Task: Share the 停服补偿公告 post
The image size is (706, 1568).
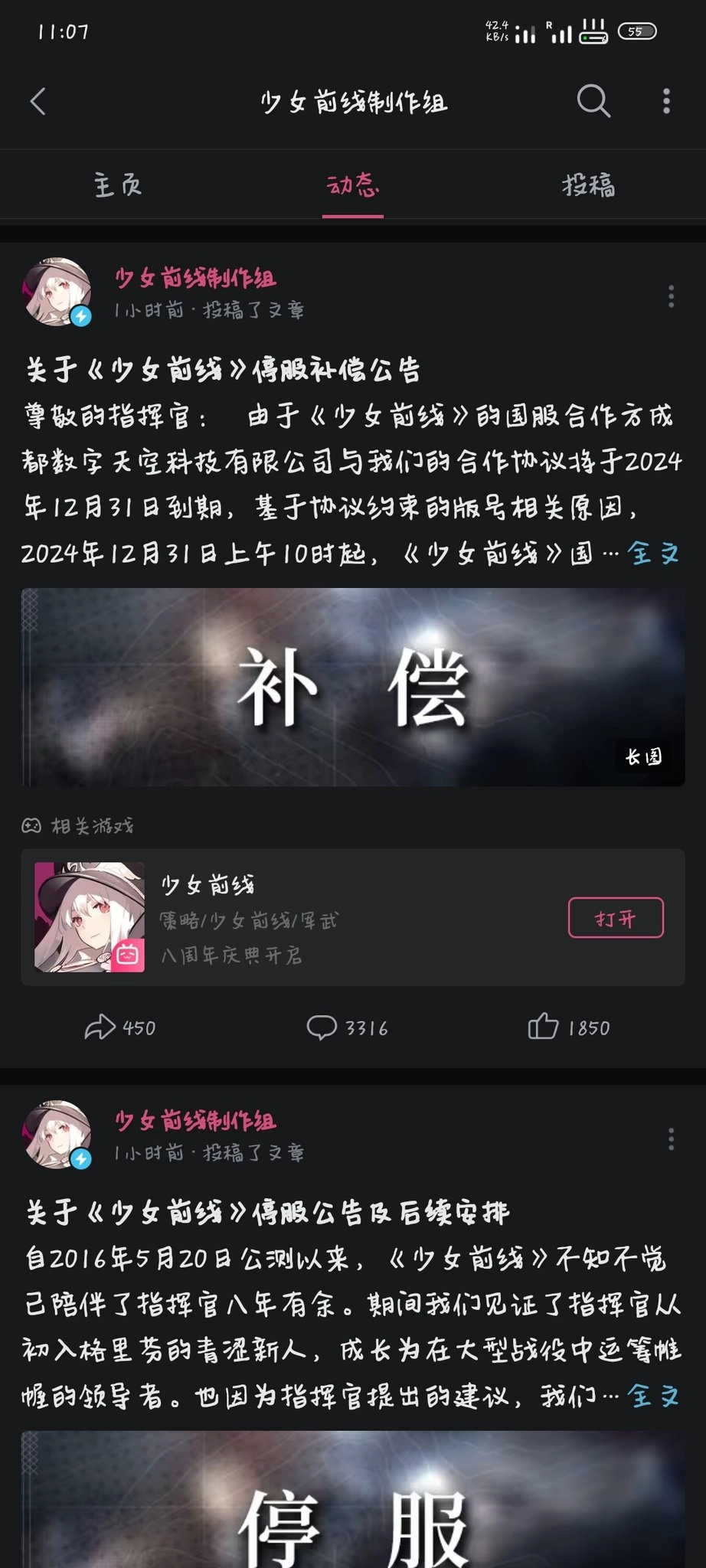Action: click(x=120, y=1027)
